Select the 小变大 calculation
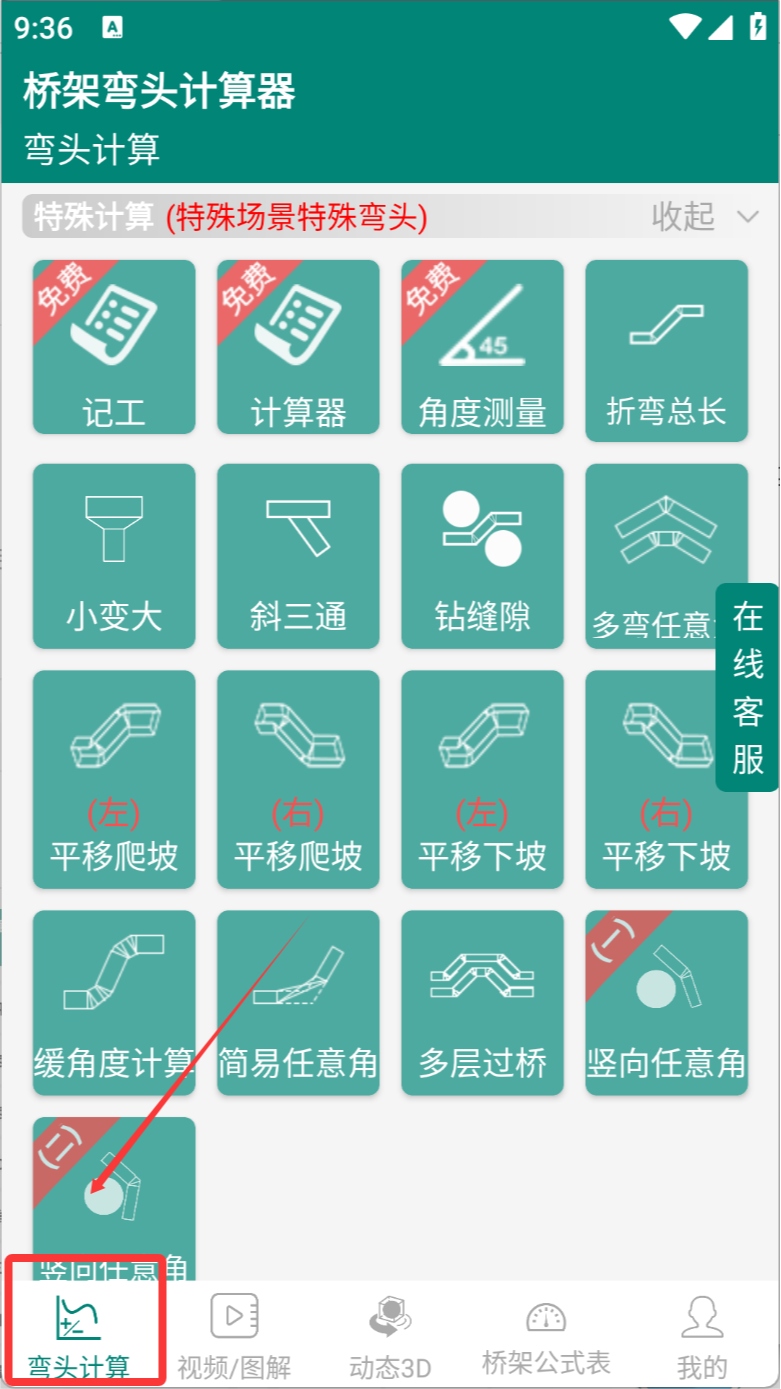 coord(114,556)
